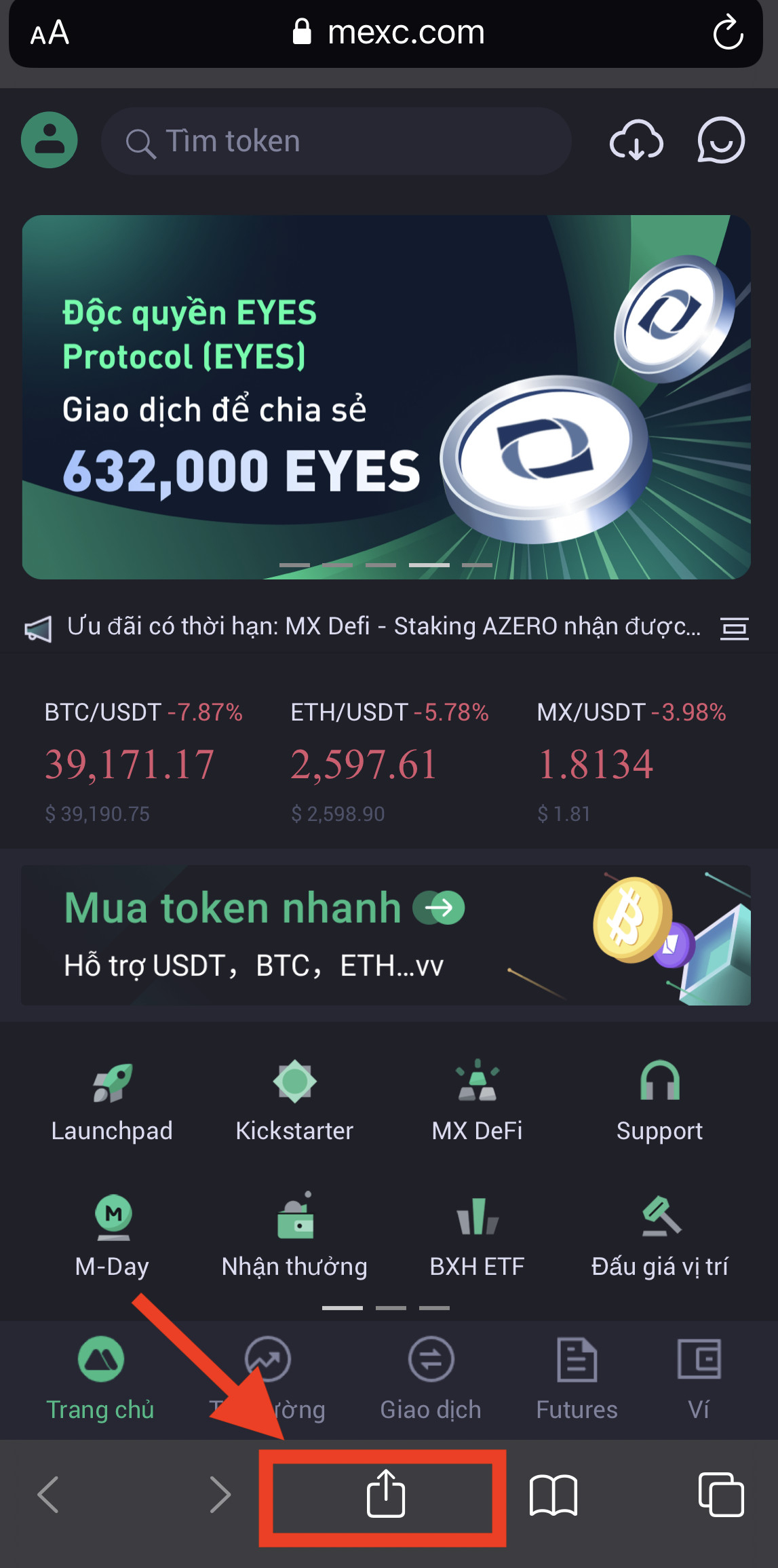Image resolution: width=778 pixels, height=1568 pixels.
Task: Open Kickstarter
Action: pos(294,1101)
